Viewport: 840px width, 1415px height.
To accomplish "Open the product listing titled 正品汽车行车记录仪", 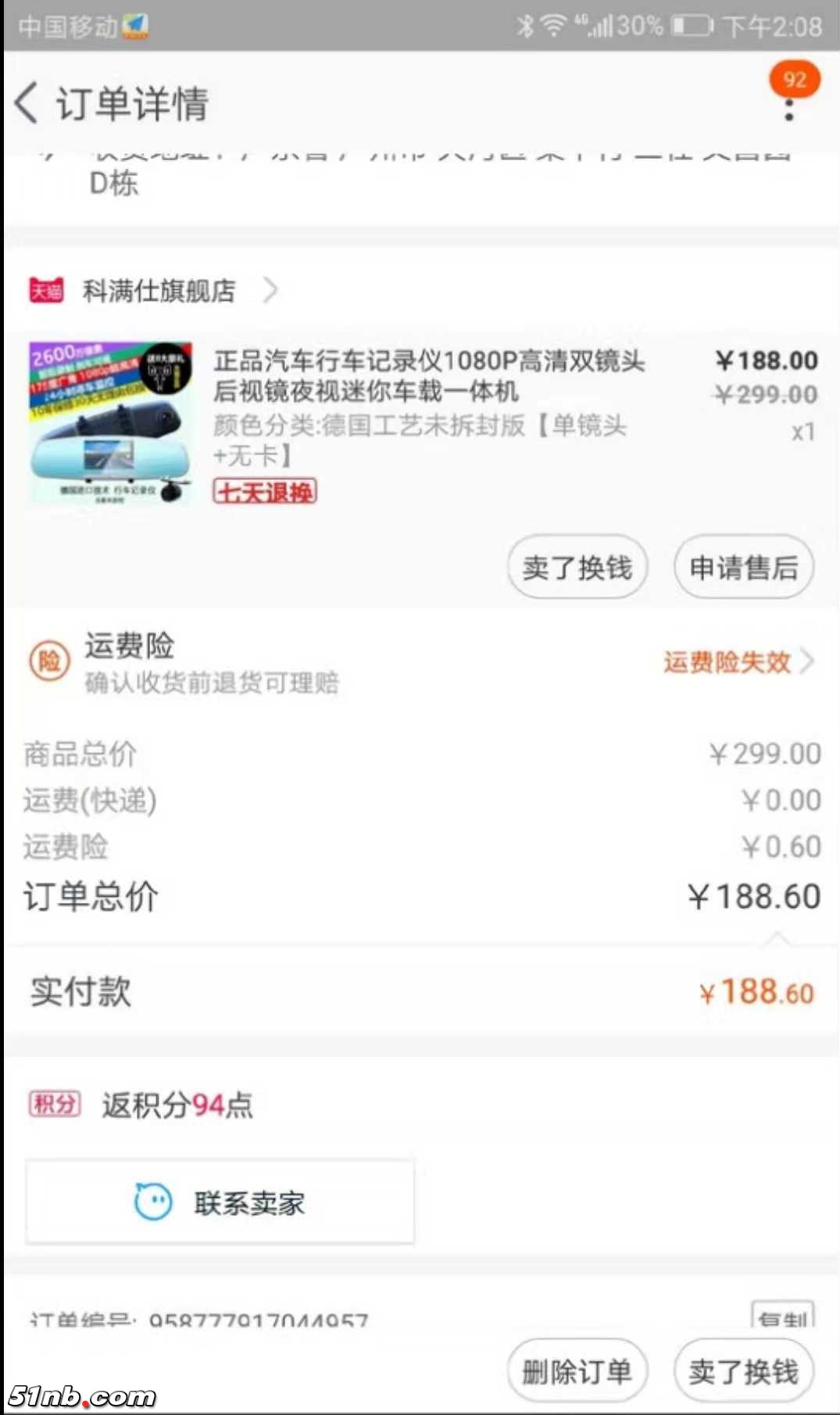I will coord(430,375).
